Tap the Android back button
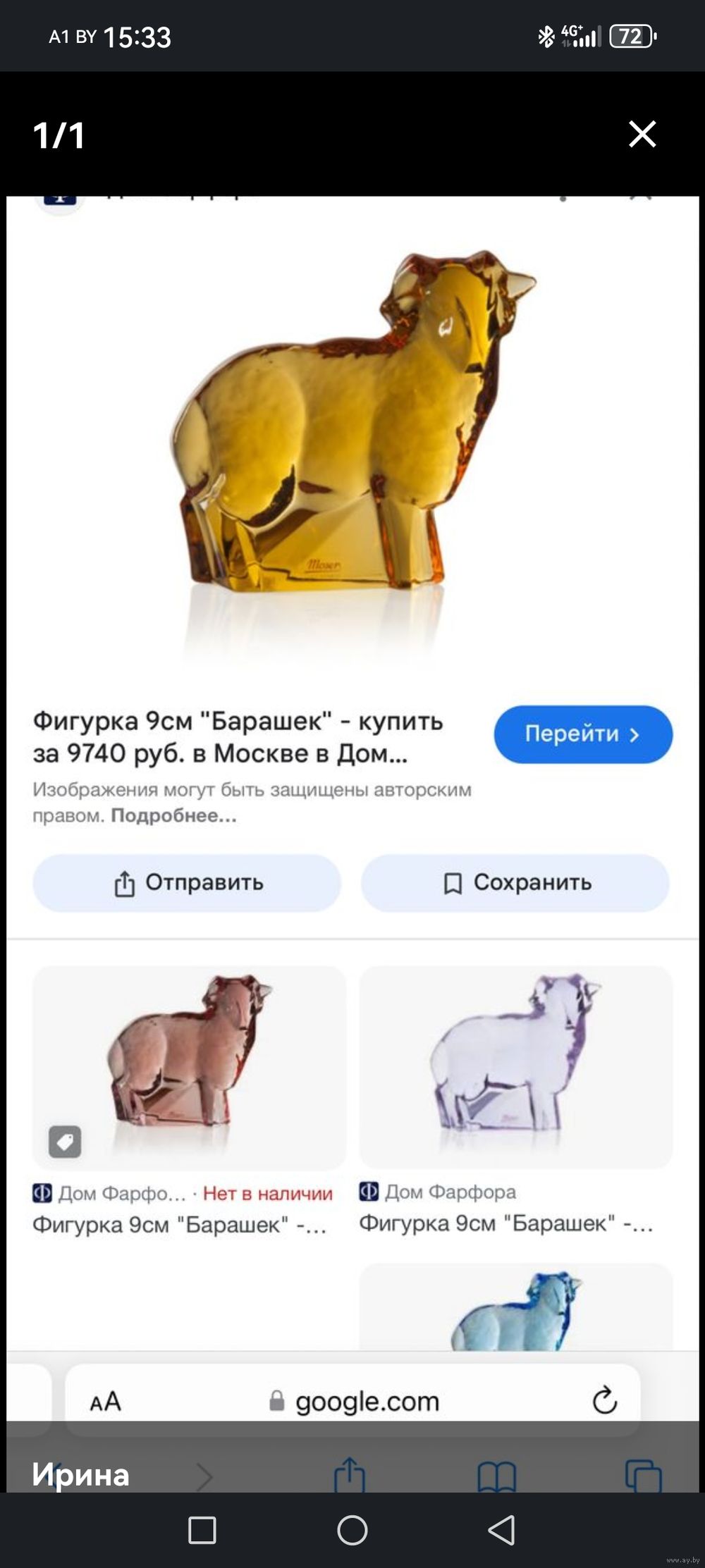Image resolution: width=705 pixels, height=1568 pixels. pyautogui.click(x=501, y=1530)
